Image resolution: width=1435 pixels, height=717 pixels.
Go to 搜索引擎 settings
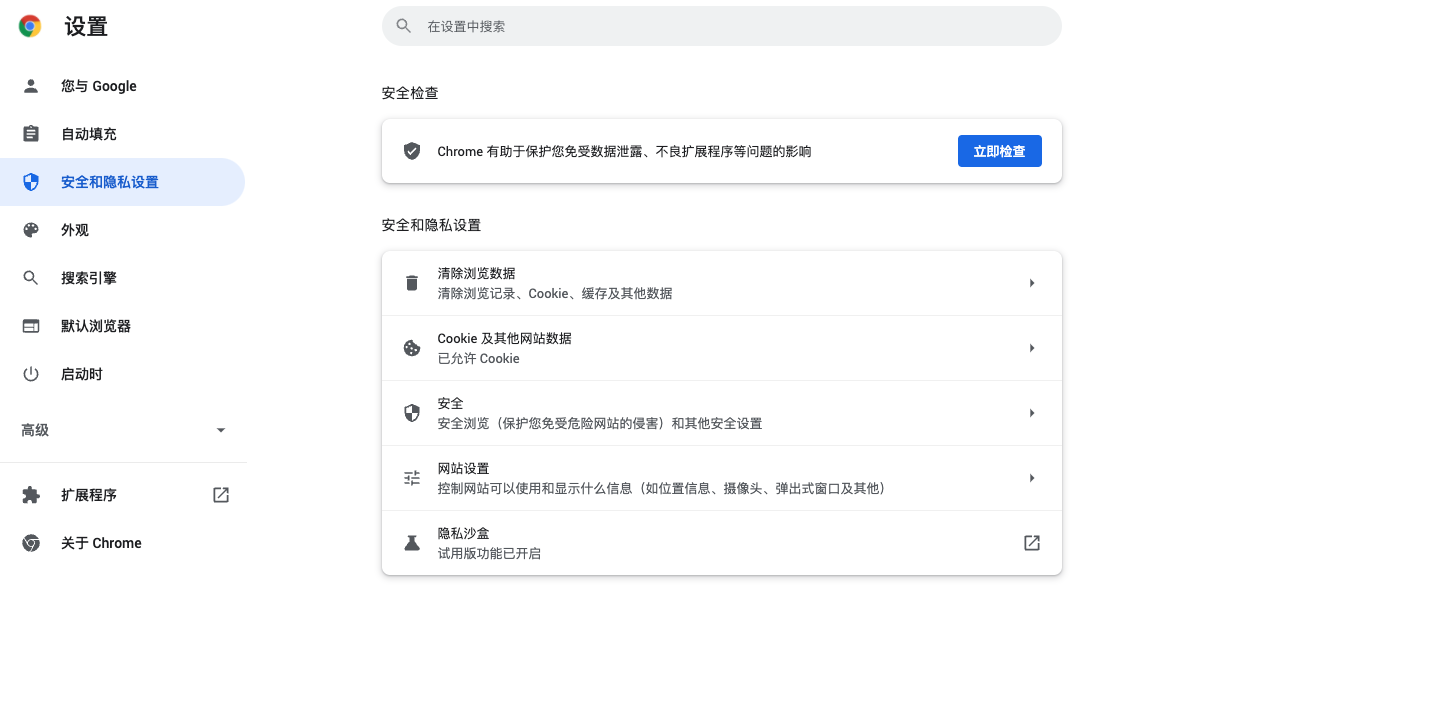(x=88, y=278)
